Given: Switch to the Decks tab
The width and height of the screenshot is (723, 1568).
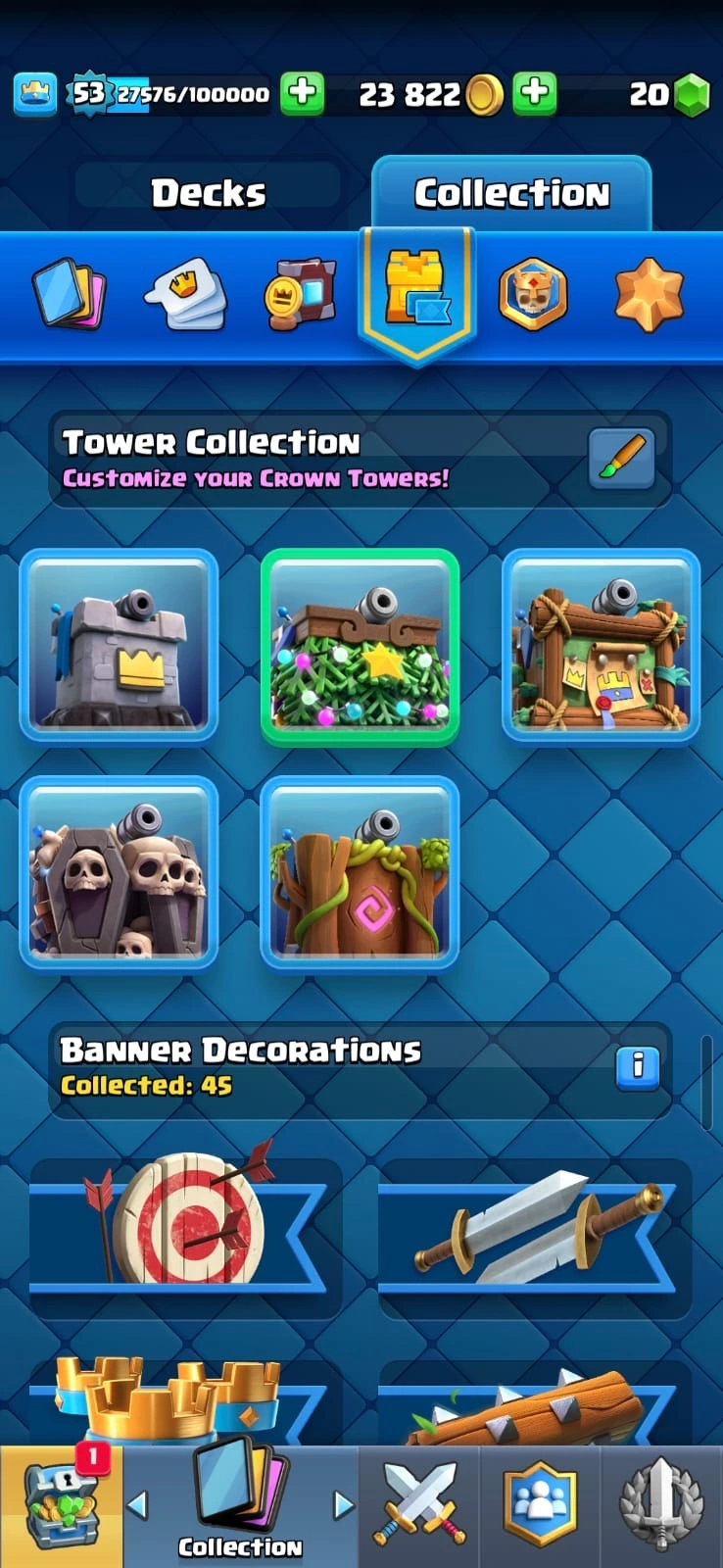Looking at the screenshot, I should [x=208, y=193].
